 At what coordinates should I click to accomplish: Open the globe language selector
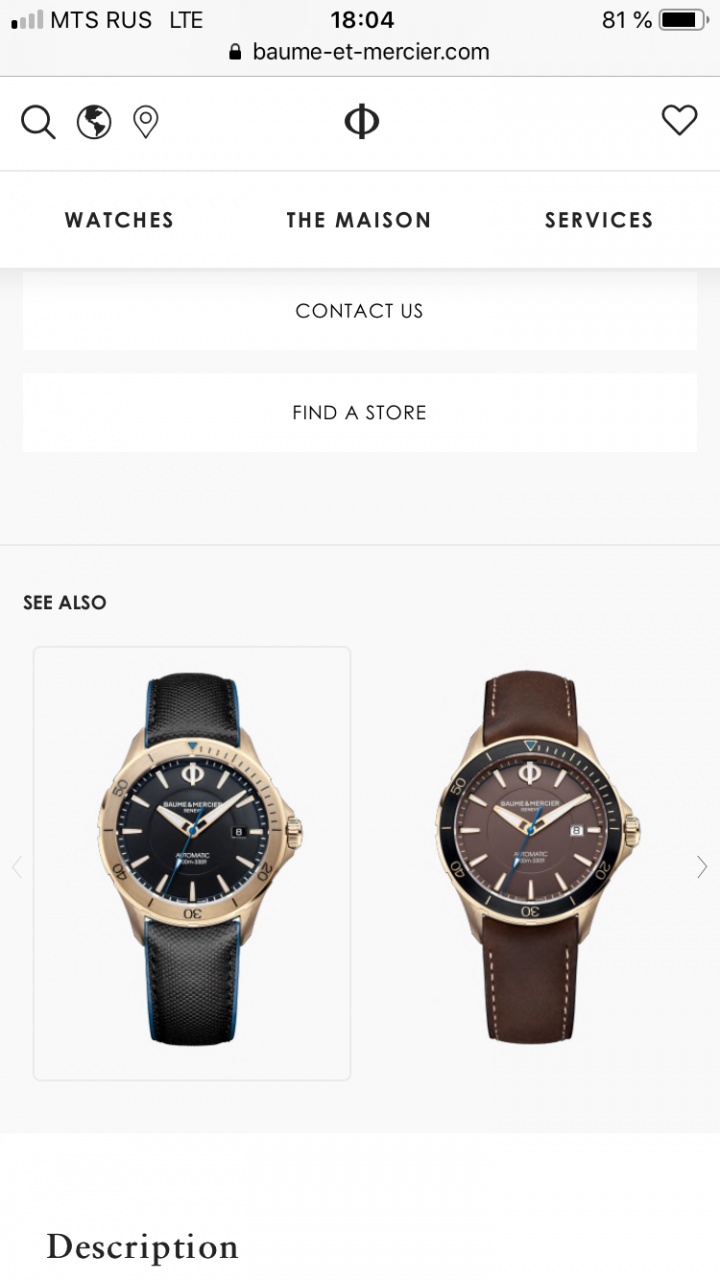click(x=94, y=122)
